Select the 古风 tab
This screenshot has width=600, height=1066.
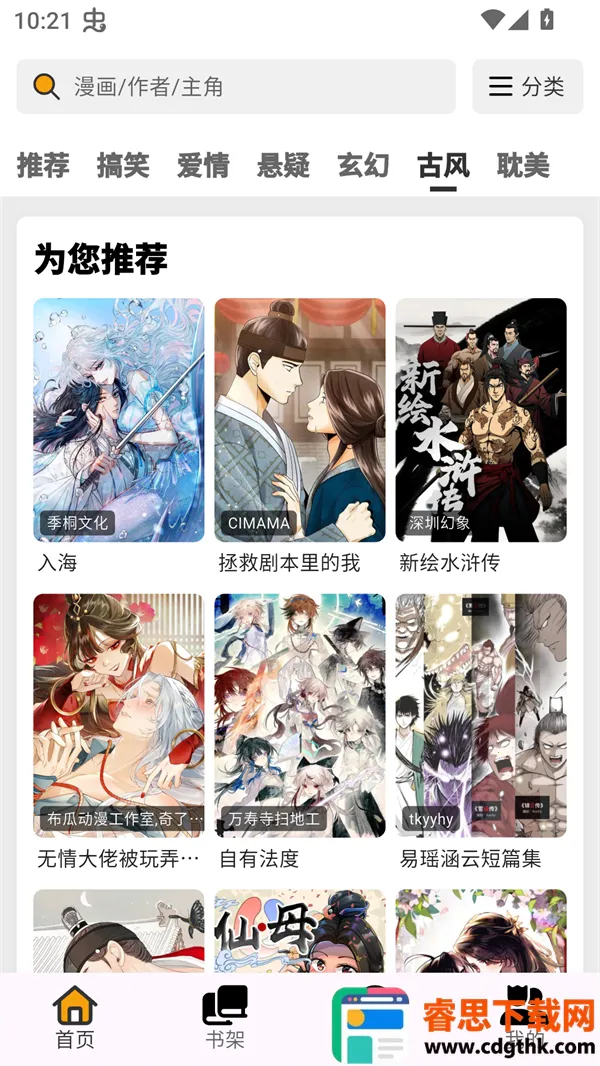tap(443, 165)
